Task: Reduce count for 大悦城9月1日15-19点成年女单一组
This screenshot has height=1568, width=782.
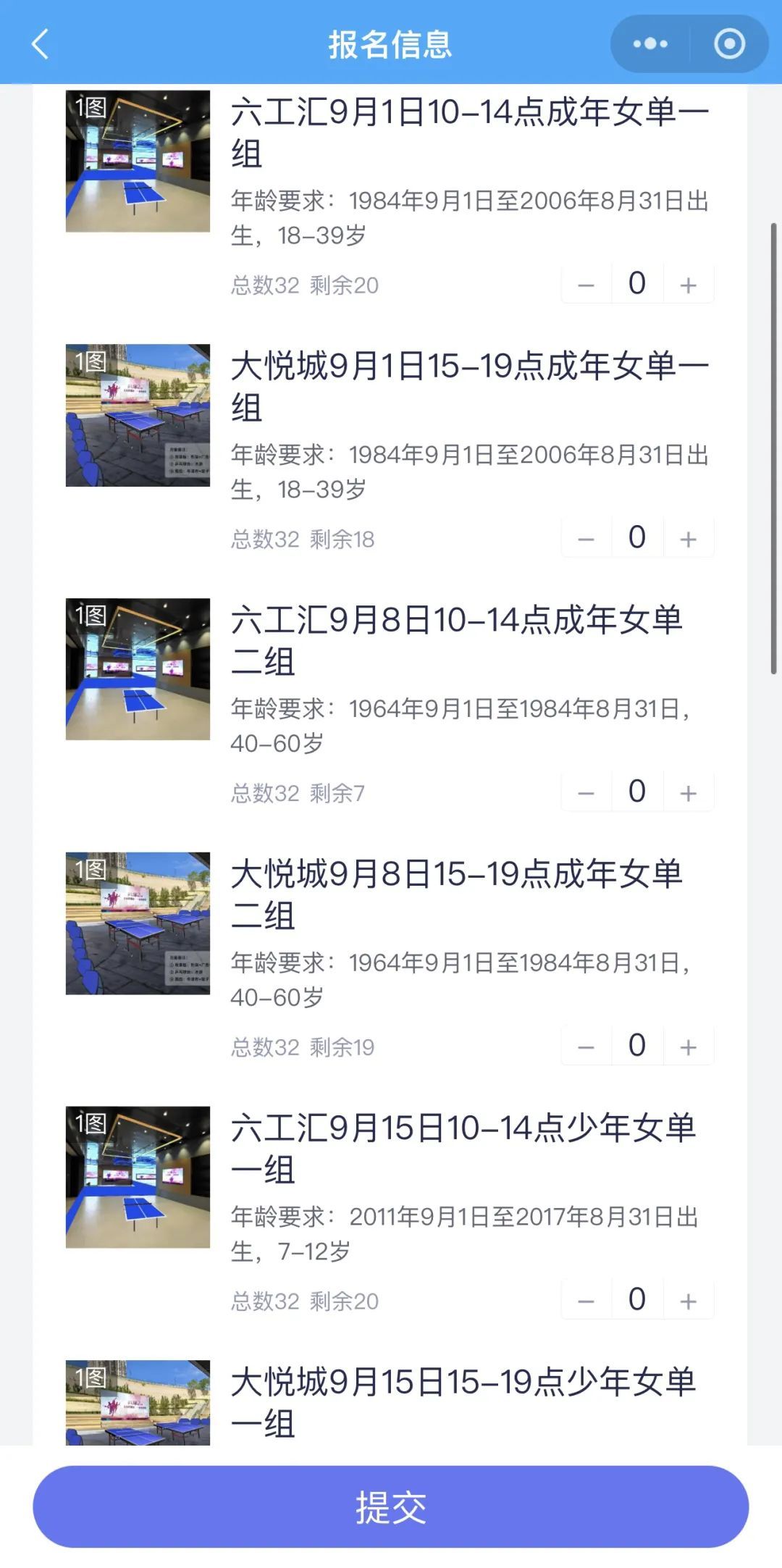Action: pos(586,539)
